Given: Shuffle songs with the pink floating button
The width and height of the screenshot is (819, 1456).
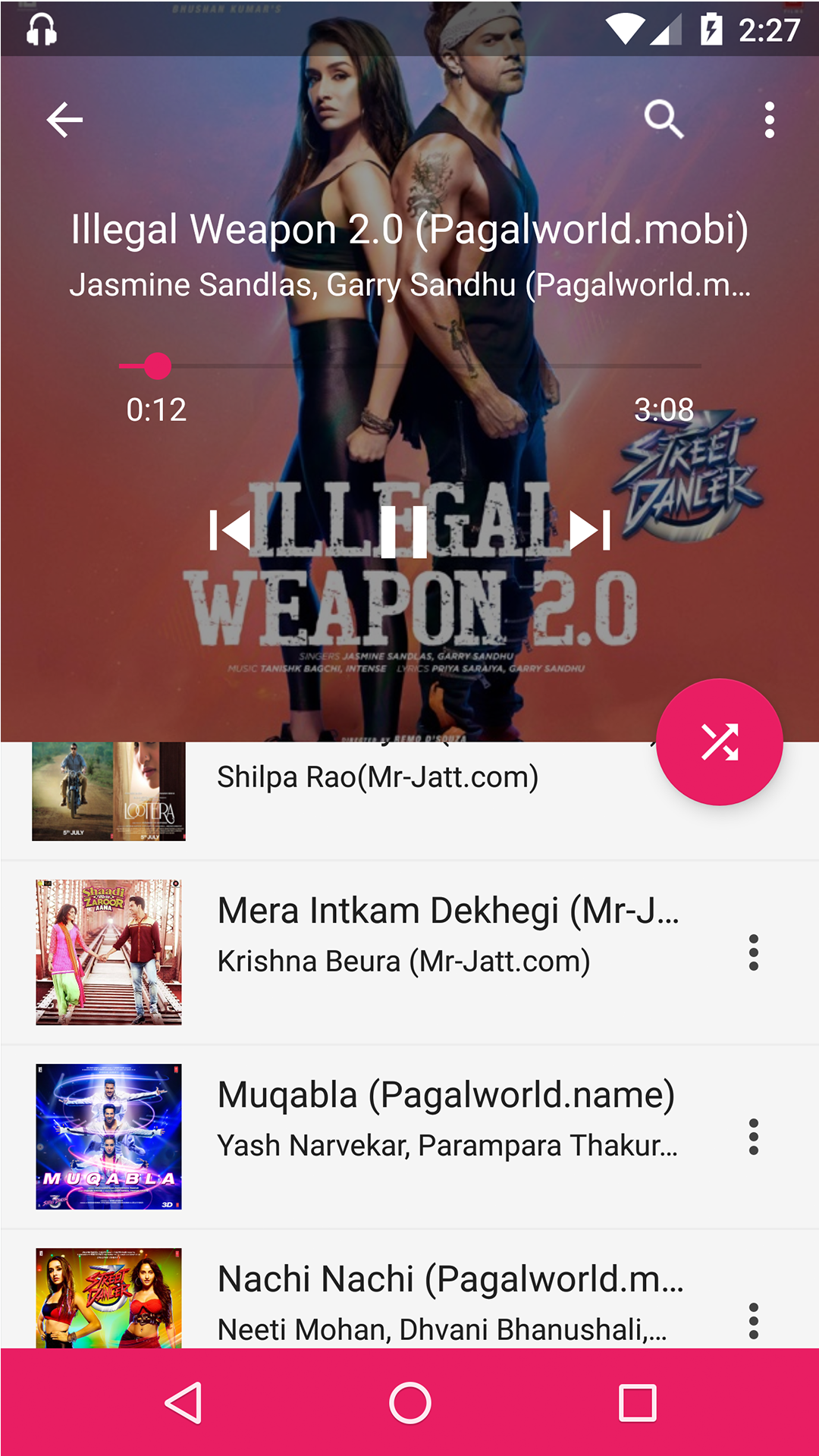Looking at the screenshot, I should (x=719, y=742).
